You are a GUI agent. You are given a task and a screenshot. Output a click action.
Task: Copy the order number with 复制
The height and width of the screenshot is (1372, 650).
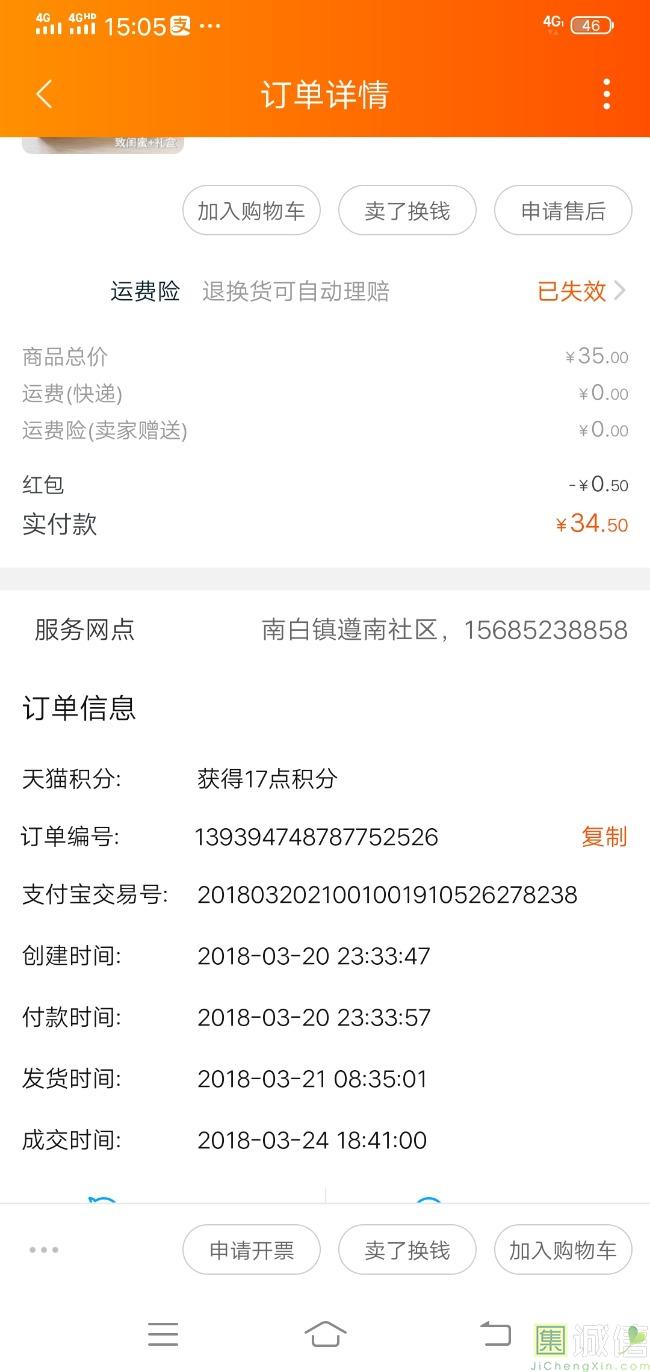click(604, 837)
